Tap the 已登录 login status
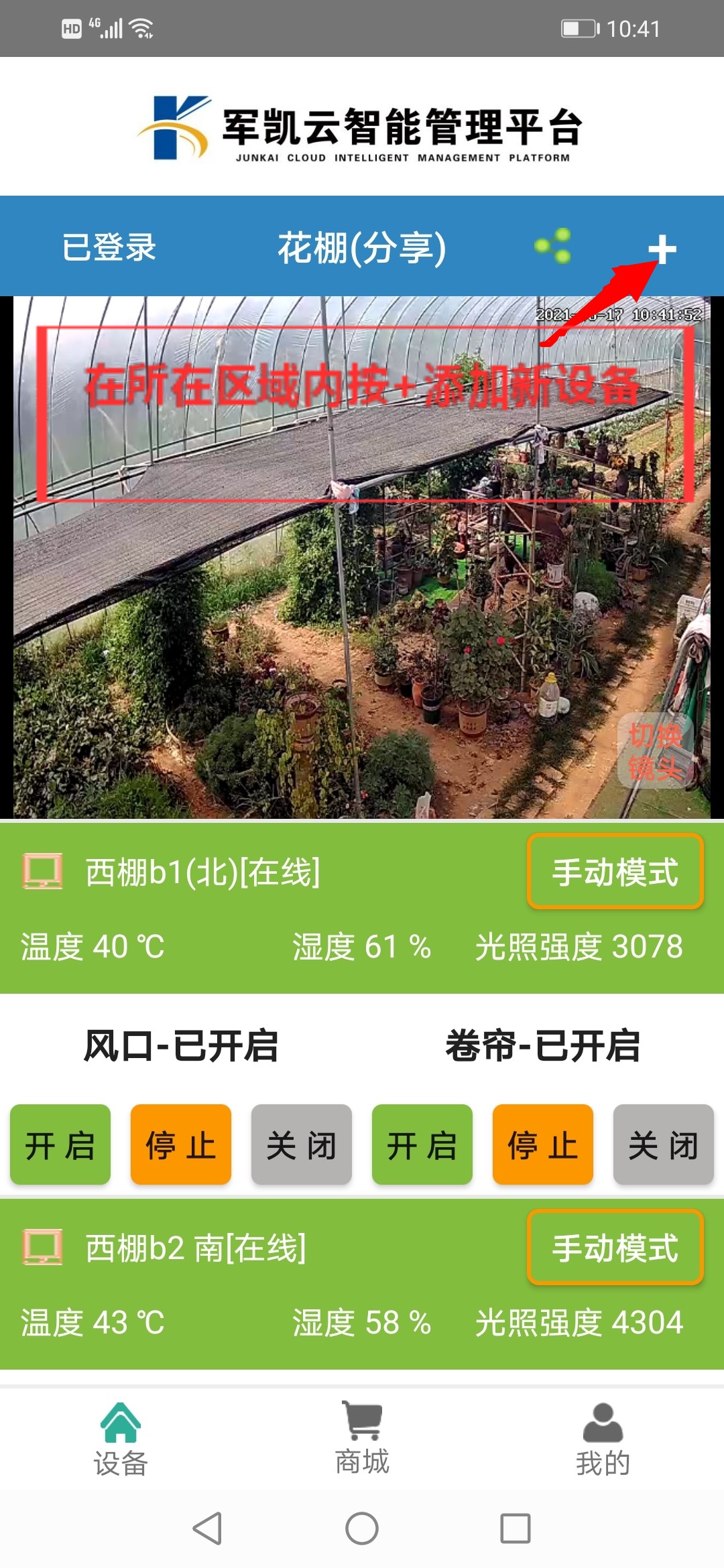Screen dimensions: 724x1568 (x=109, y=247)
